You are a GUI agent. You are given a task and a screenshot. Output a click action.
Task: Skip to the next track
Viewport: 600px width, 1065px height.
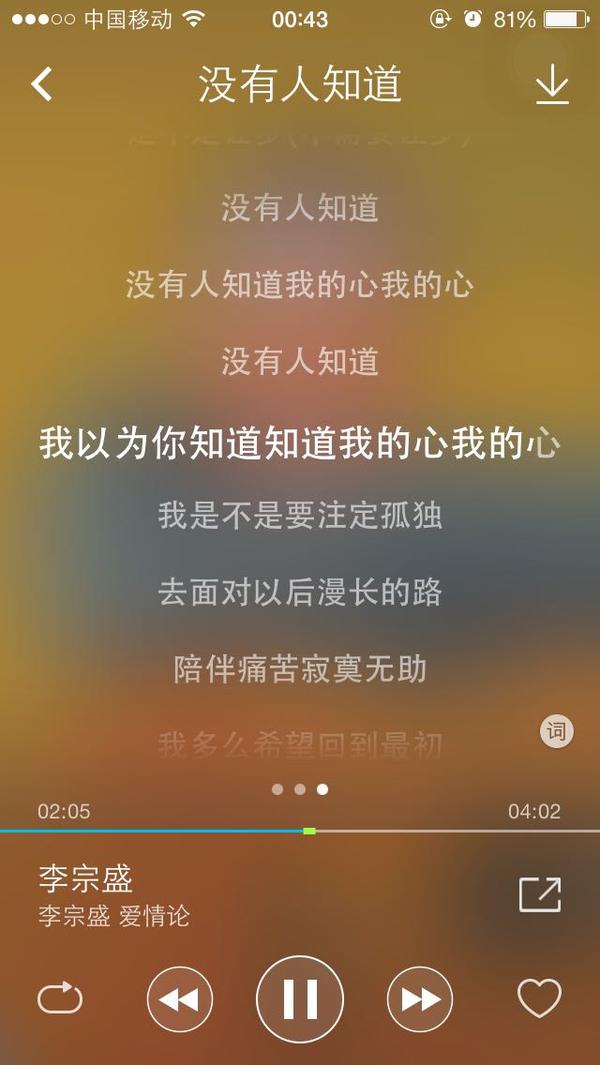pos(420,999)
